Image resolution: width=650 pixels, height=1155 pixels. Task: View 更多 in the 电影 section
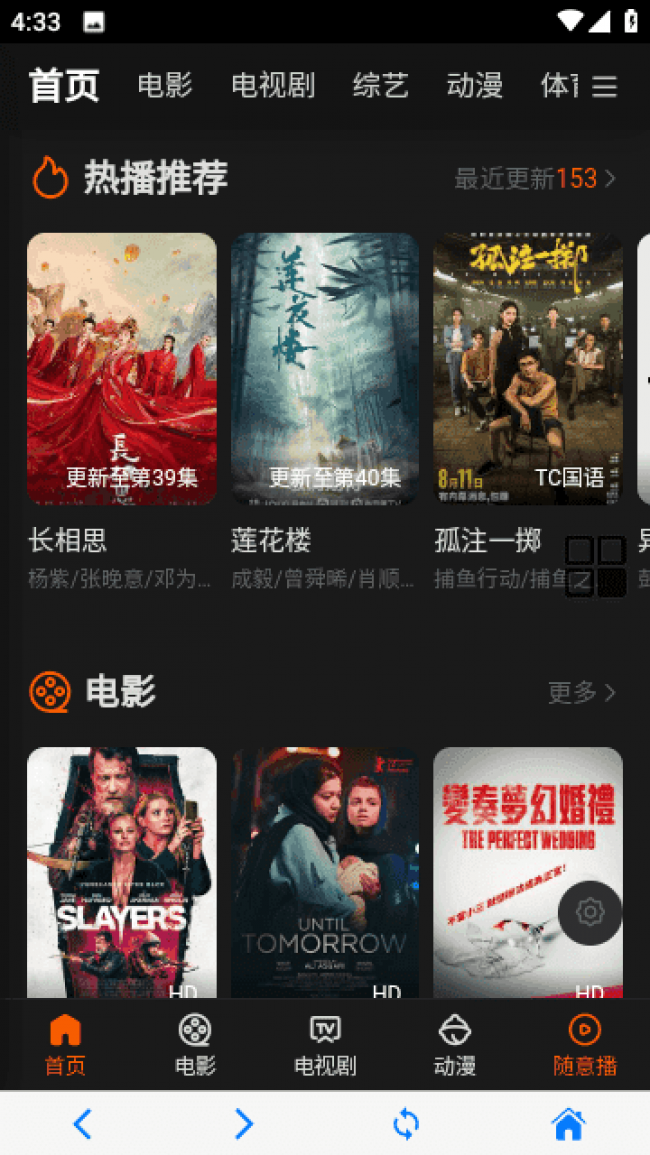[581, 692]
